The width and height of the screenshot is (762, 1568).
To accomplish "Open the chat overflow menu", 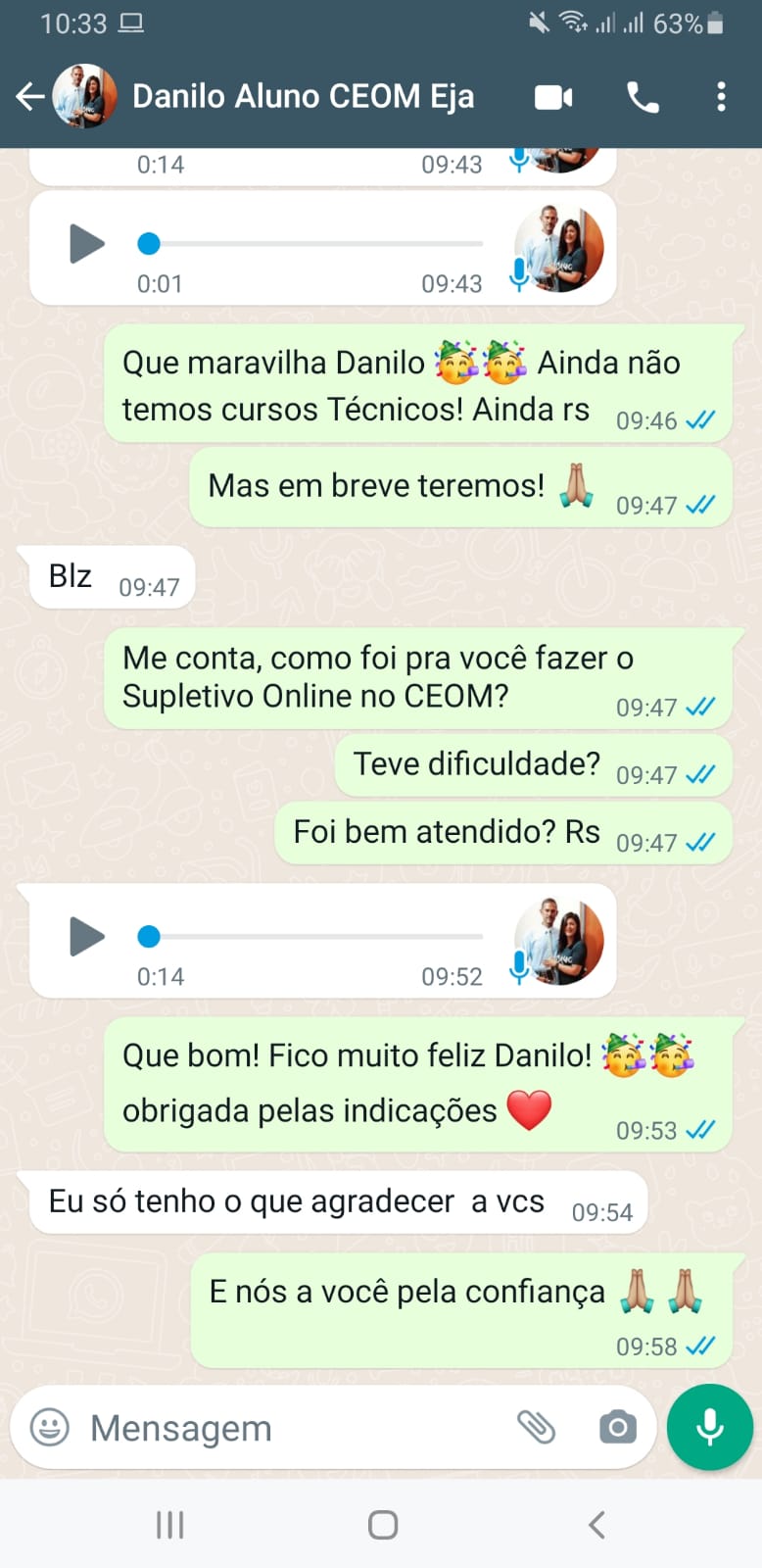I will pos(721,97).
